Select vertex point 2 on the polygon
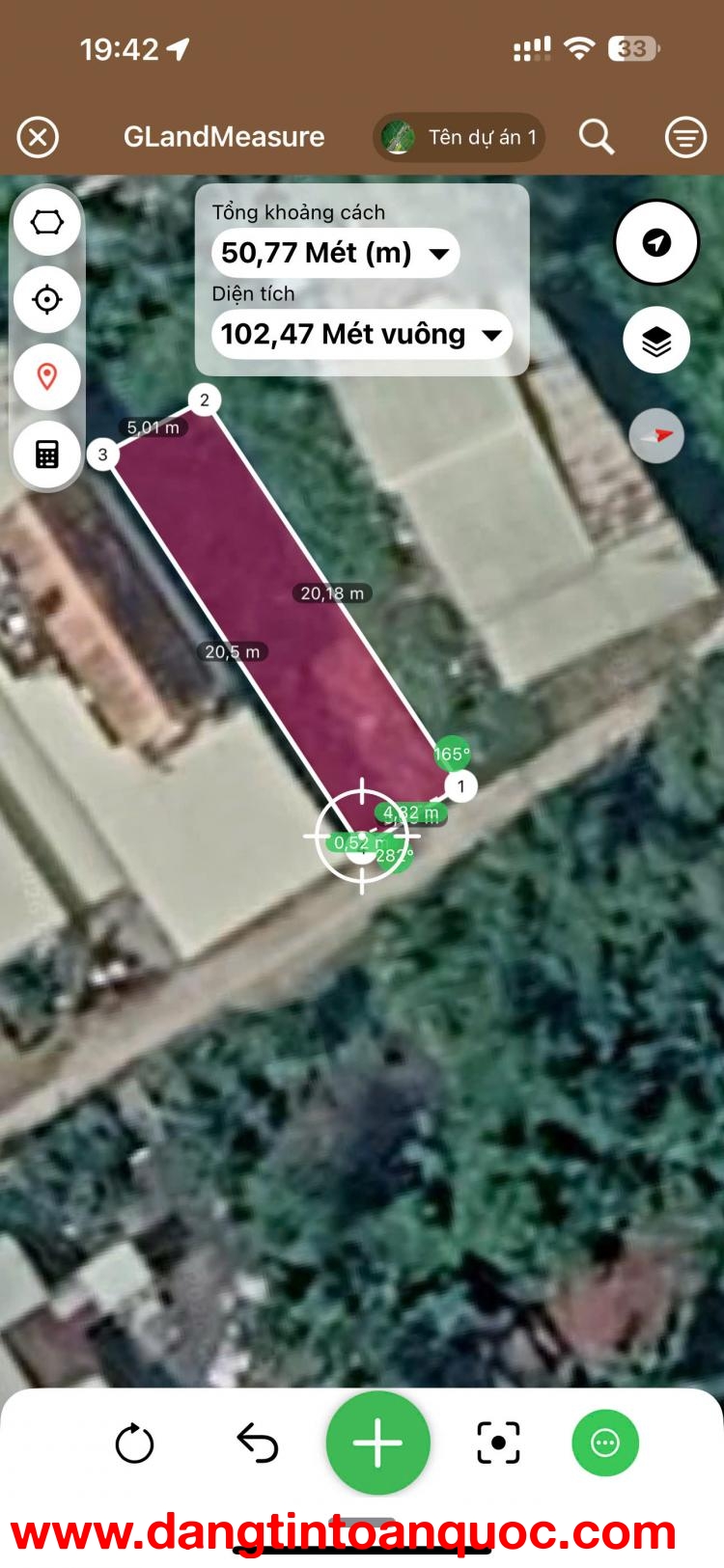 205,399
